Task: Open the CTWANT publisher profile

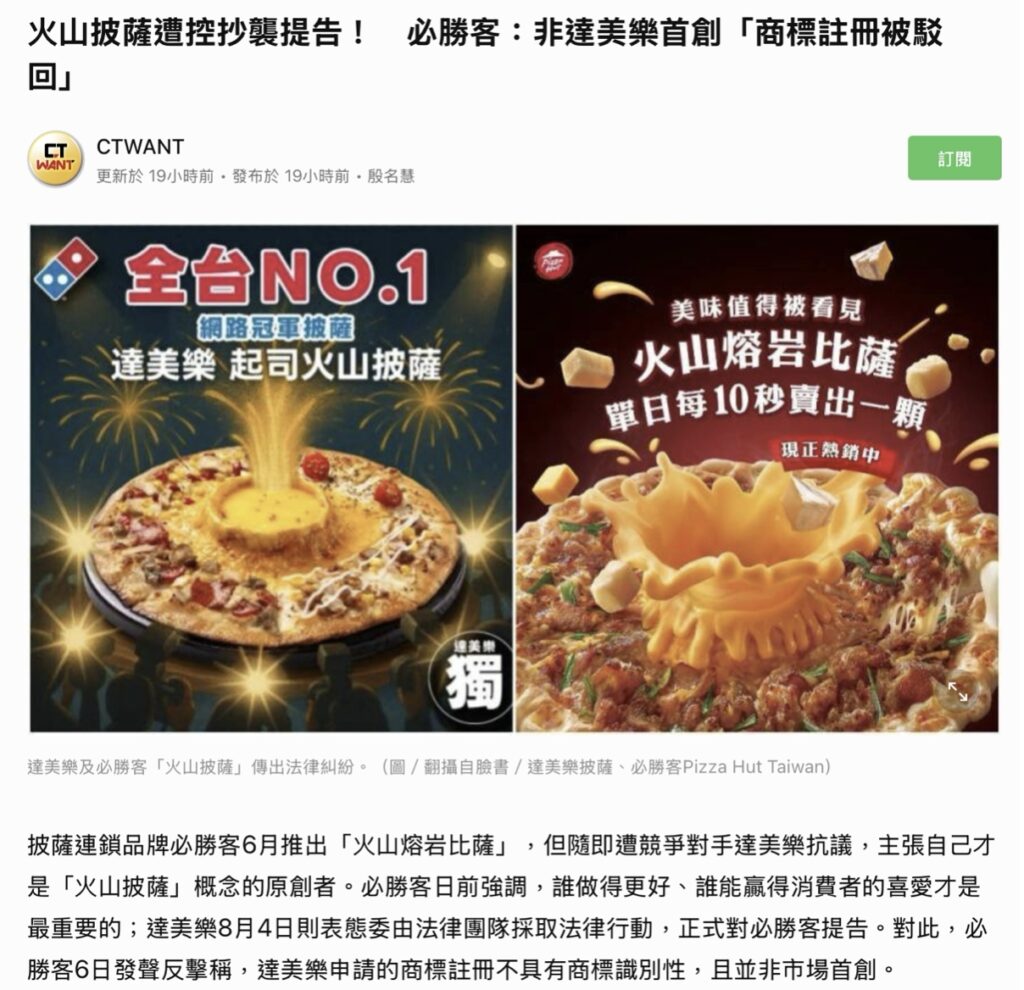Action: [141, 147]
